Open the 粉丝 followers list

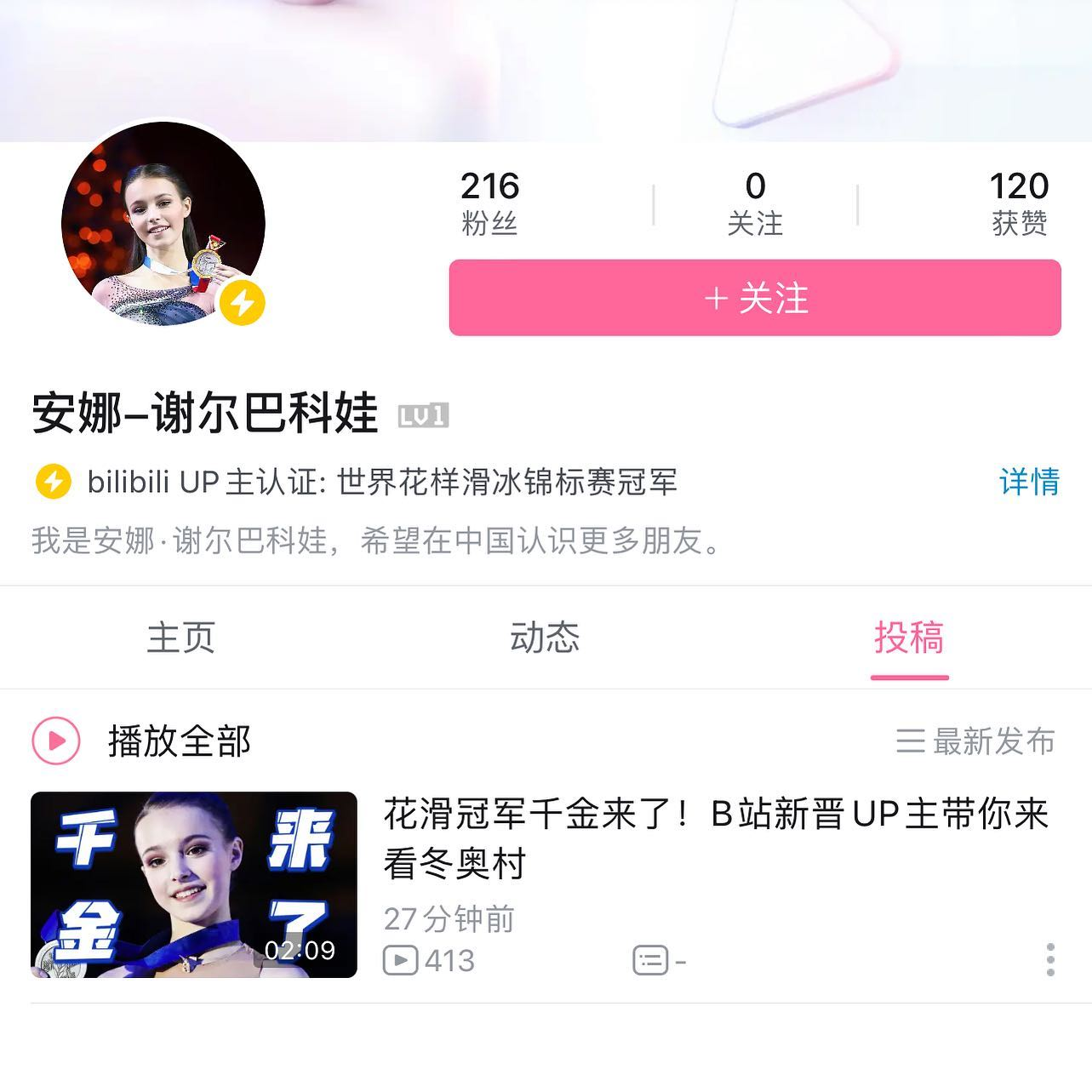pos(489,203)
